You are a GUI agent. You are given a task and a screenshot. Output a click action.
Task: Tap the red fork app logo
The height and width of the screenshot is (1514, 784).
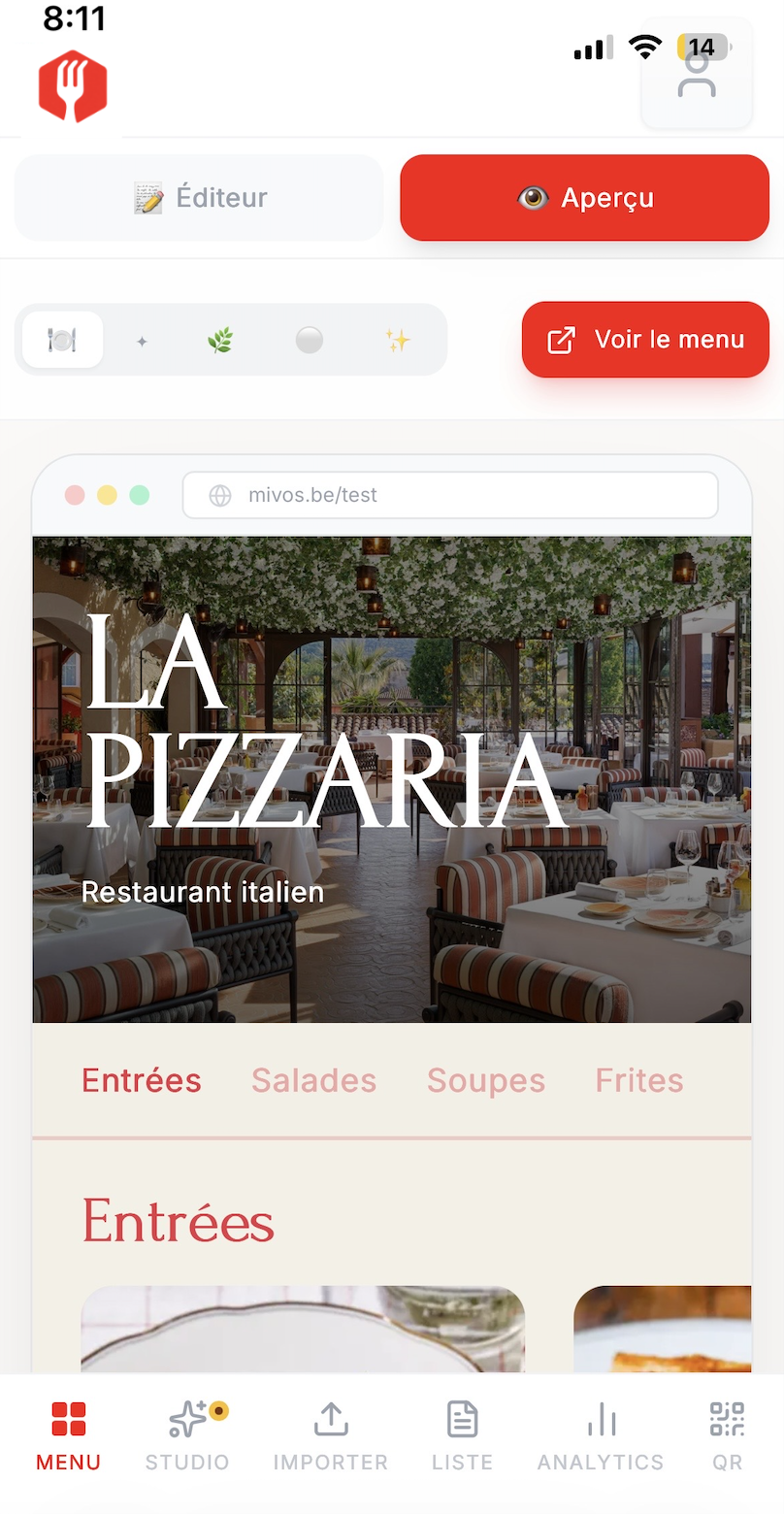(x=73, y=85)
